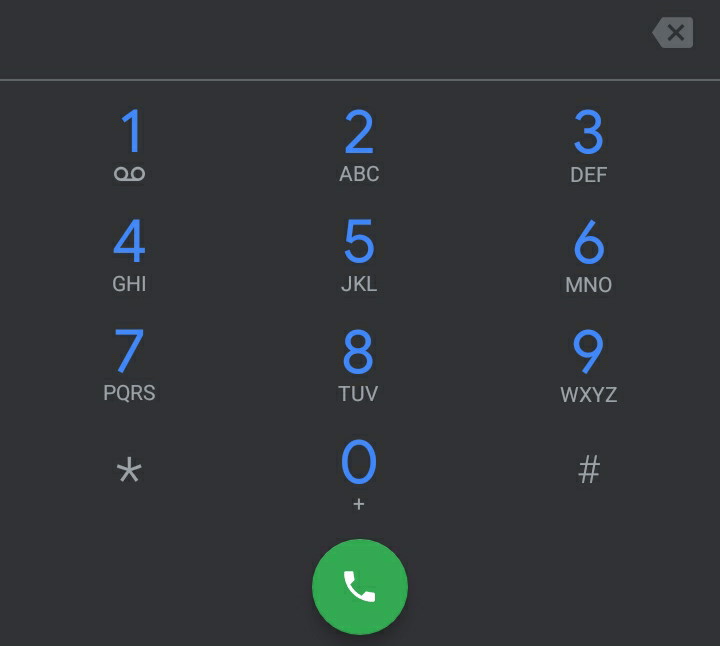Image resolution: width=720 pixels, height=646 pixels.
Task: Enter digit 4 GHI
Action: pos(129,255)
